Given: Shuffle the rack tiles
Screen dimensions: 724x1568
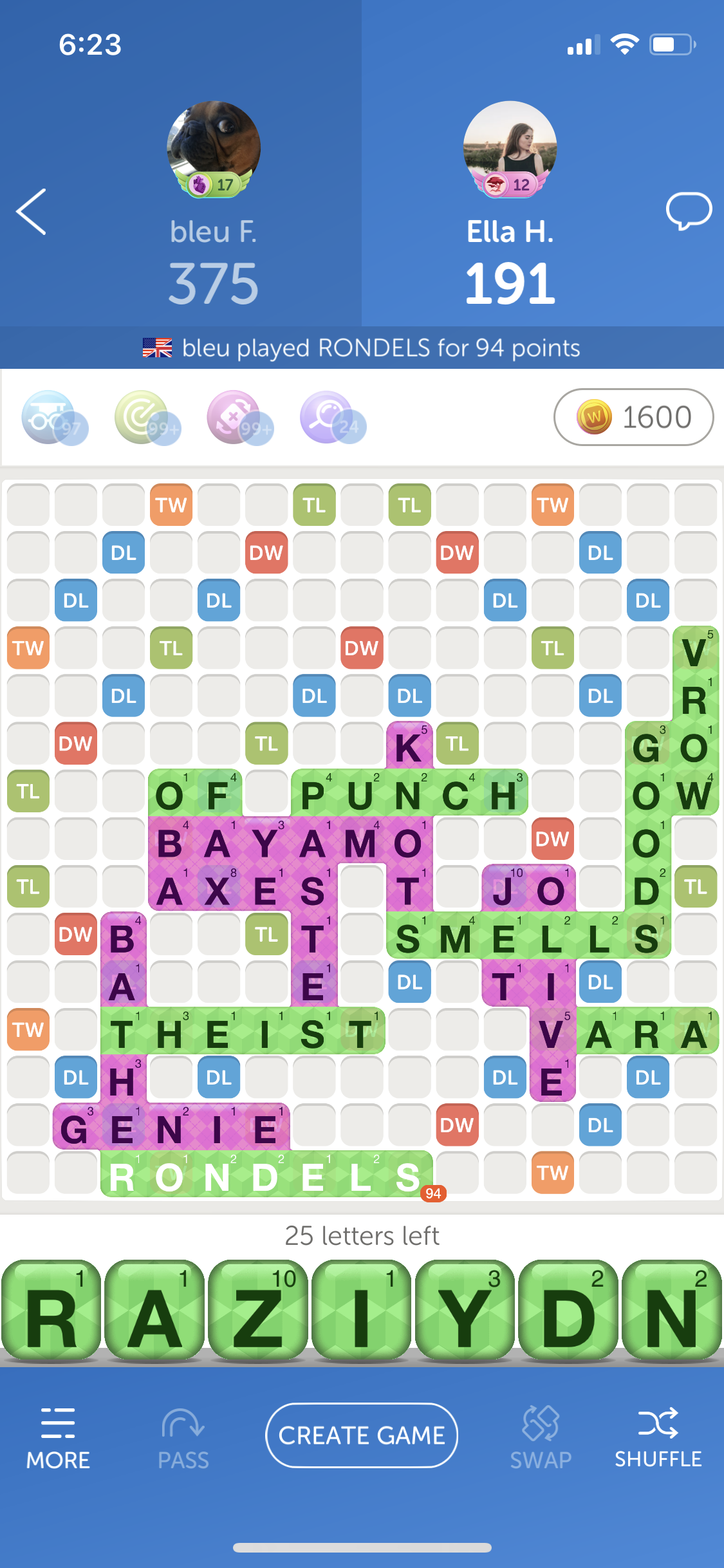Looking at the screenshot, I should click(x=658, y=1439).
